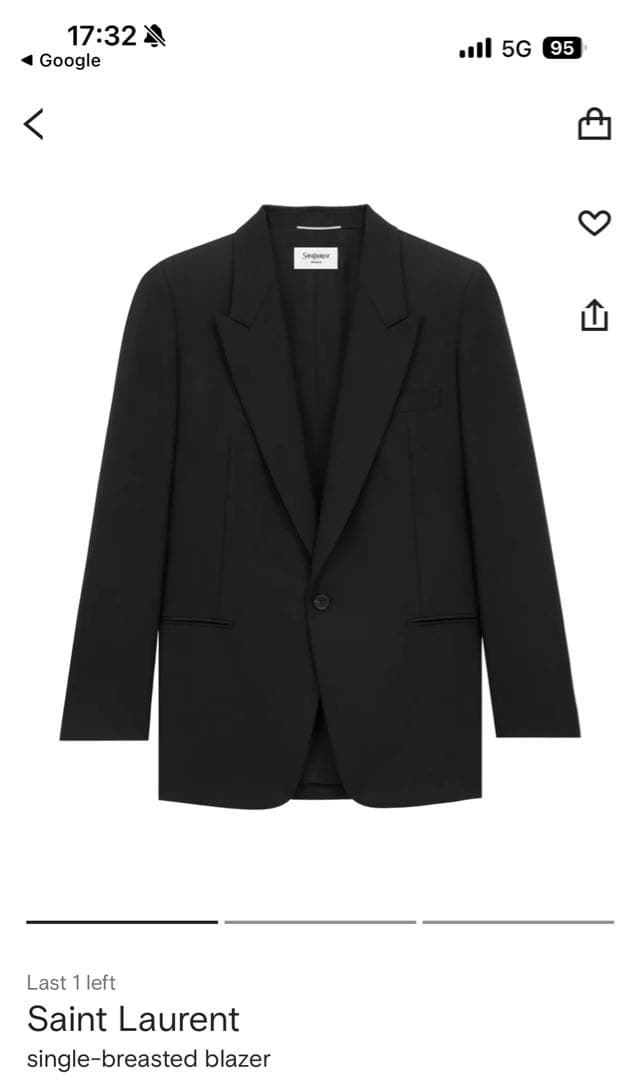The height and width of the screenshot is (1080, 641).
Task: Open the blazer product image
Action: 320,505
